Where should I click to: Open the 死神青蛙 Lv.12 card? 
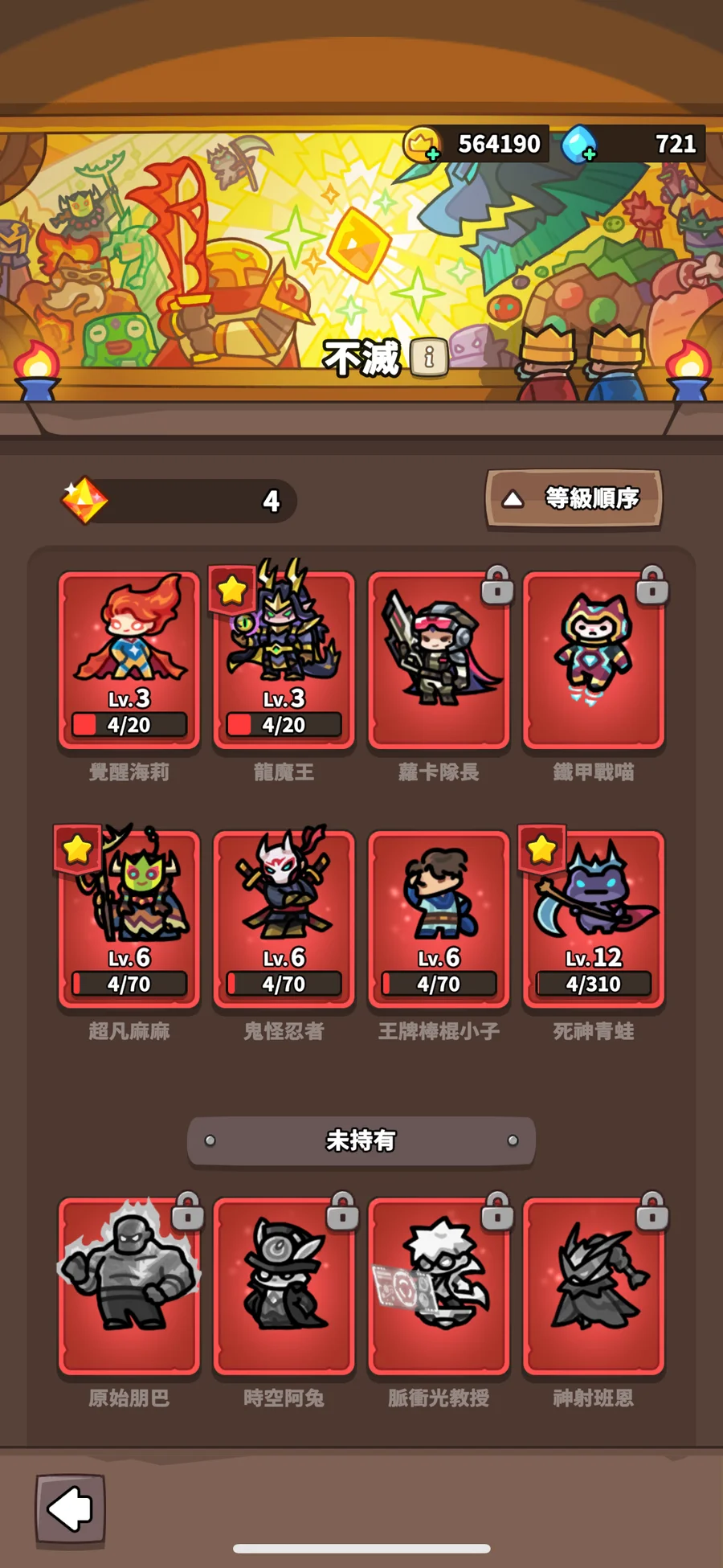pyautogui.click(x=594, y=919)
